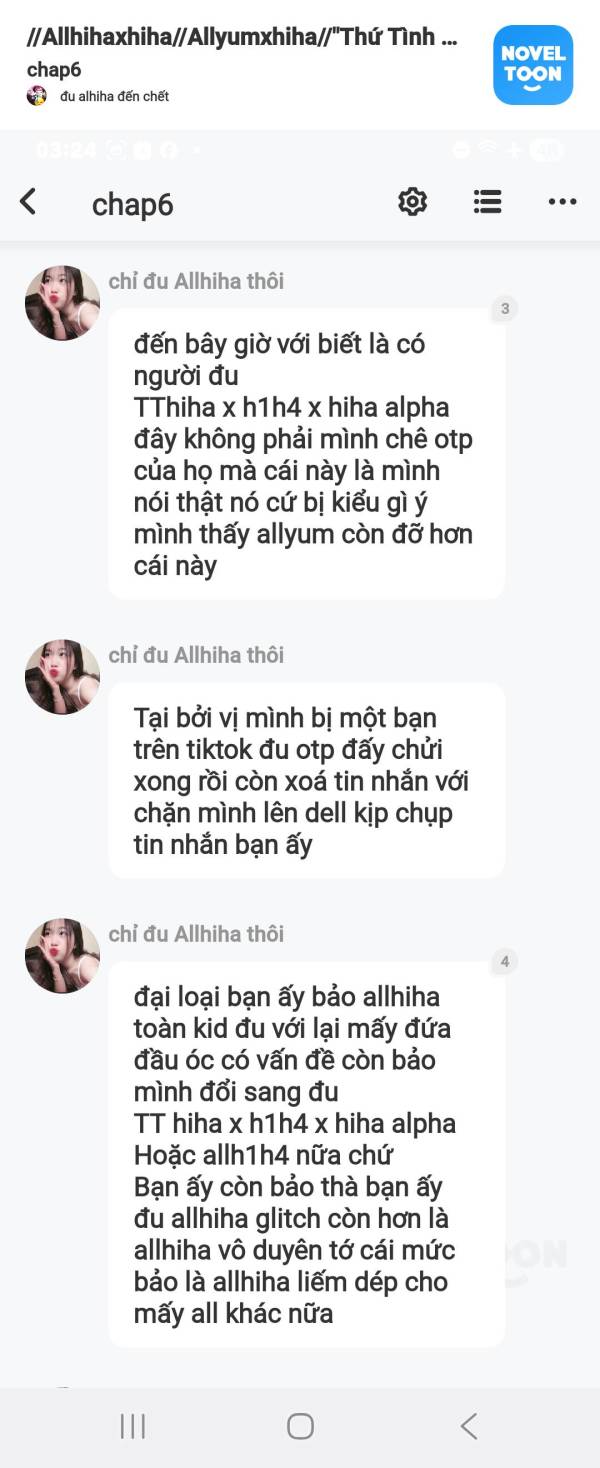This screenshot has width=600, height=1468.
Task: Open recent apps from the navigation bar
Action: click(133, 1426)
